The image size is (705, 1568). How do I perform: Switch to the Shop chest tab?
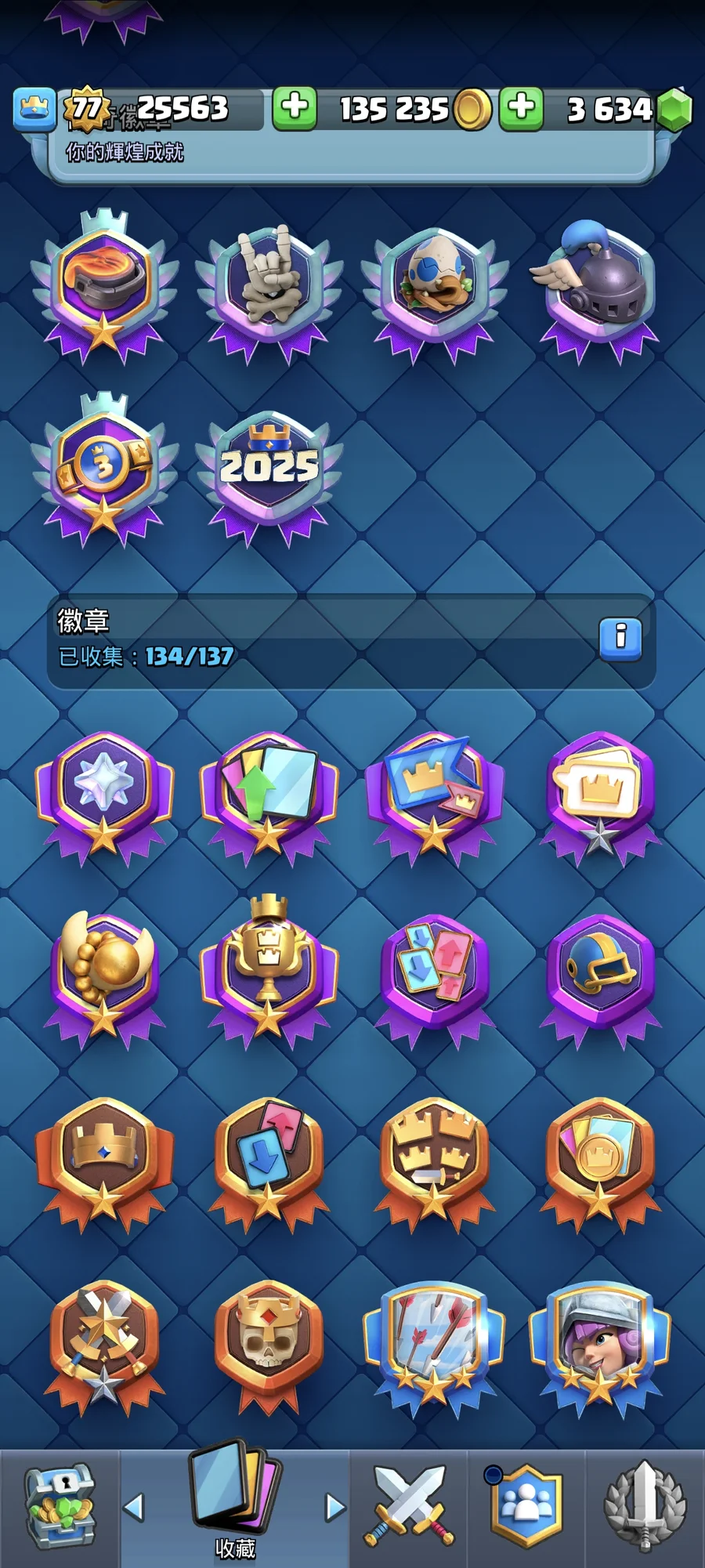tap(60, 1506)
